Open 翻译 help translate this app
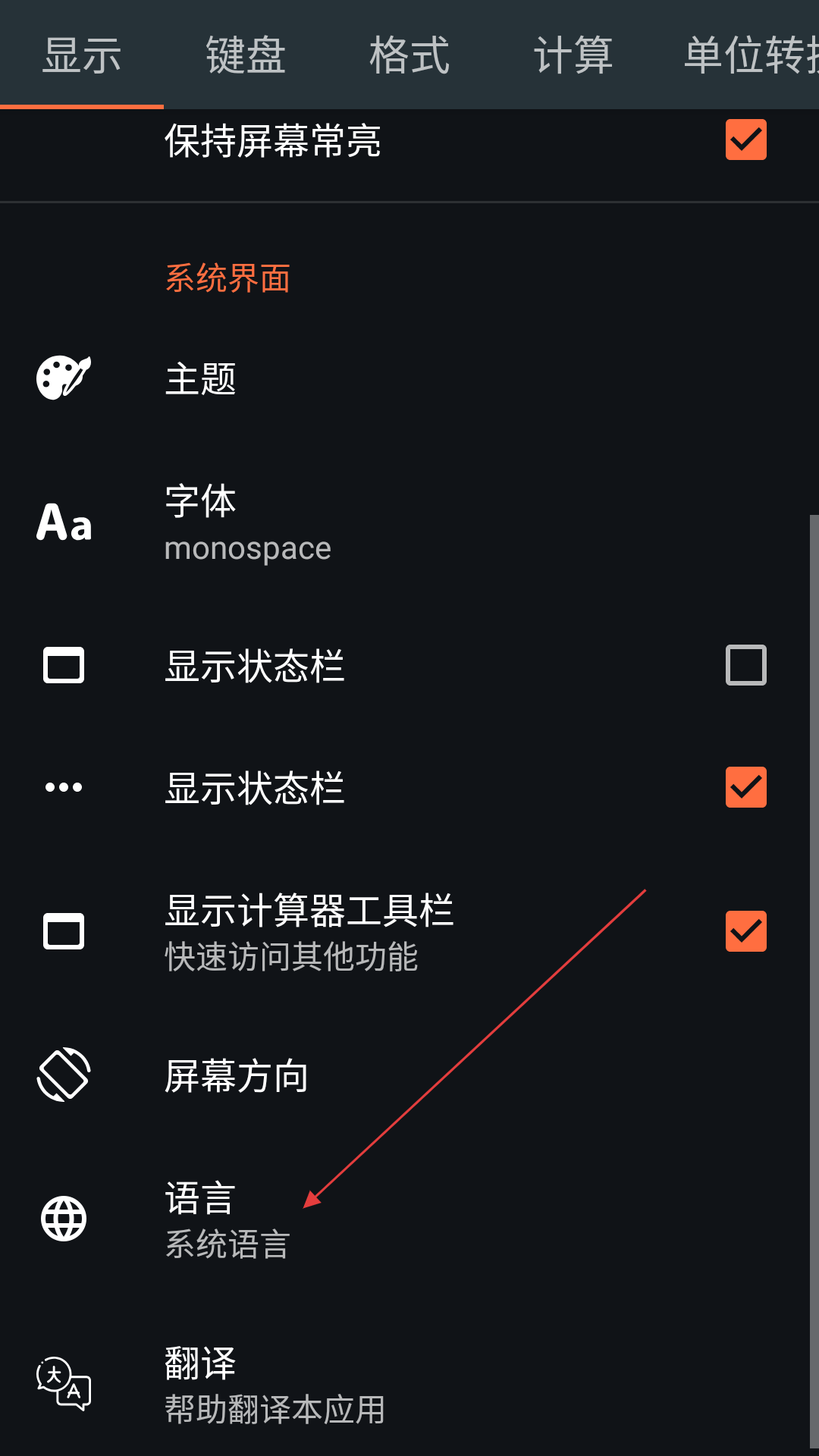 [x=409, y=1385]
